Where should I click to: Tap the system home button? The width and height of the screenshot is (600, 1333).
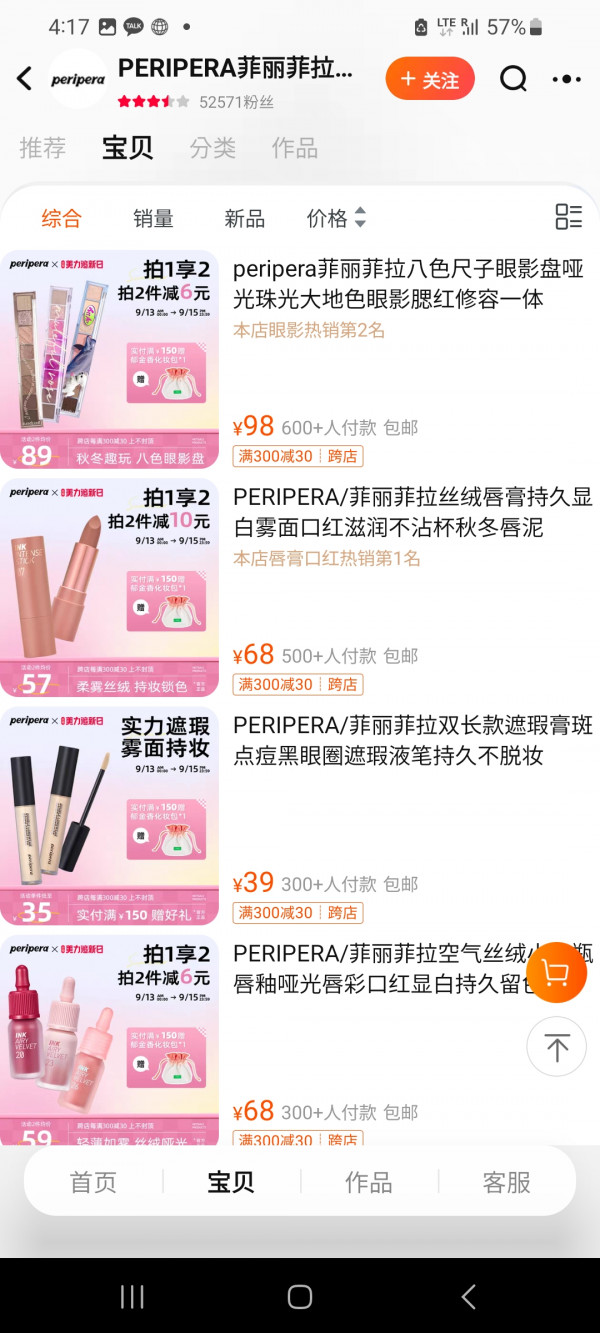click(299, 1297)
